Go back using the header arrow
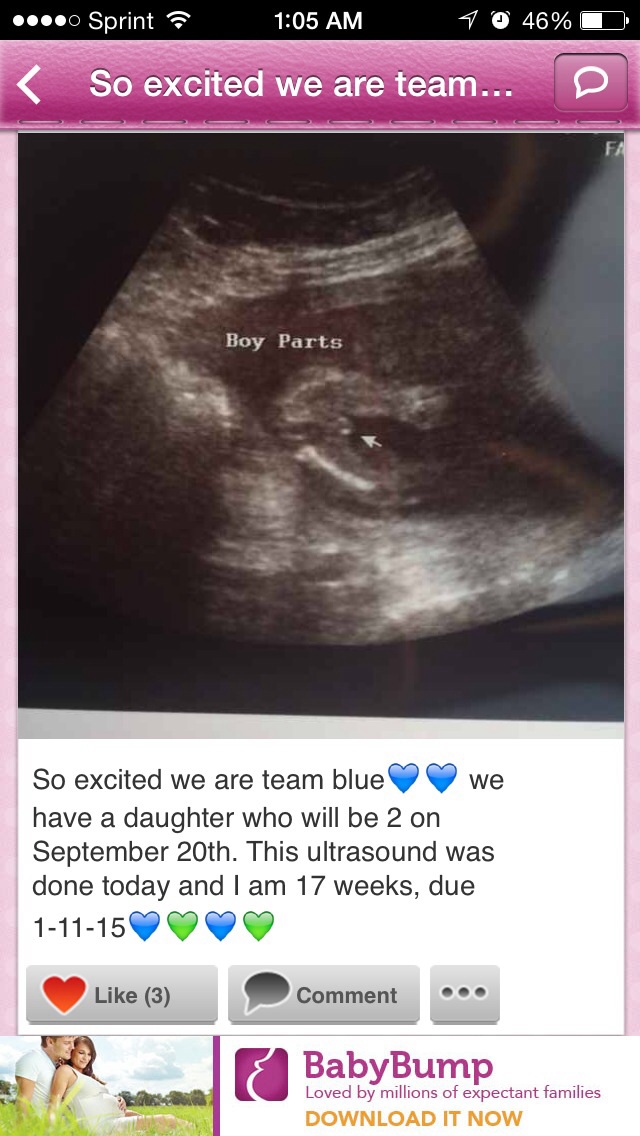 tap(30, 85)
